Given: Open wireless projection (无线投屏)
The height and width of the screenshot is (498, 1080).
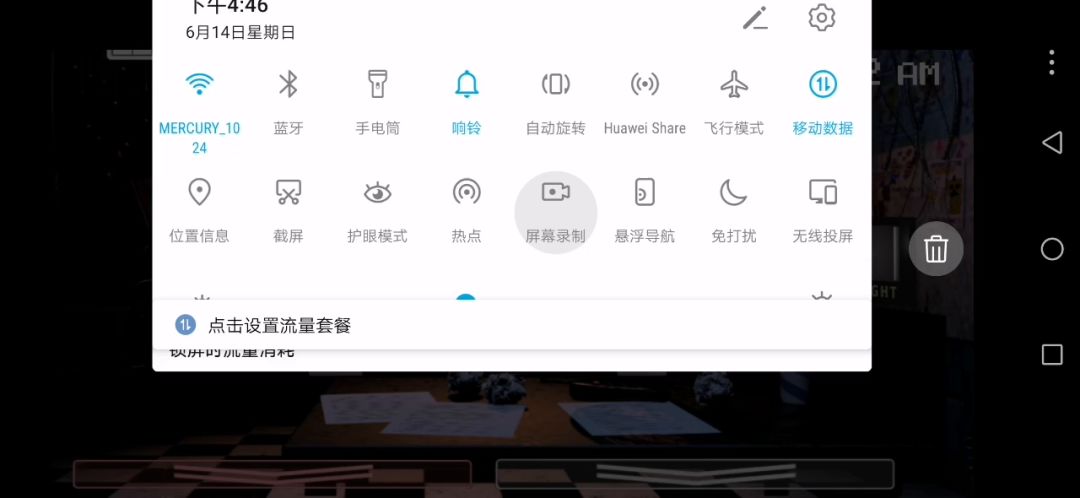Looking at the screenshot, I should 823,192.
